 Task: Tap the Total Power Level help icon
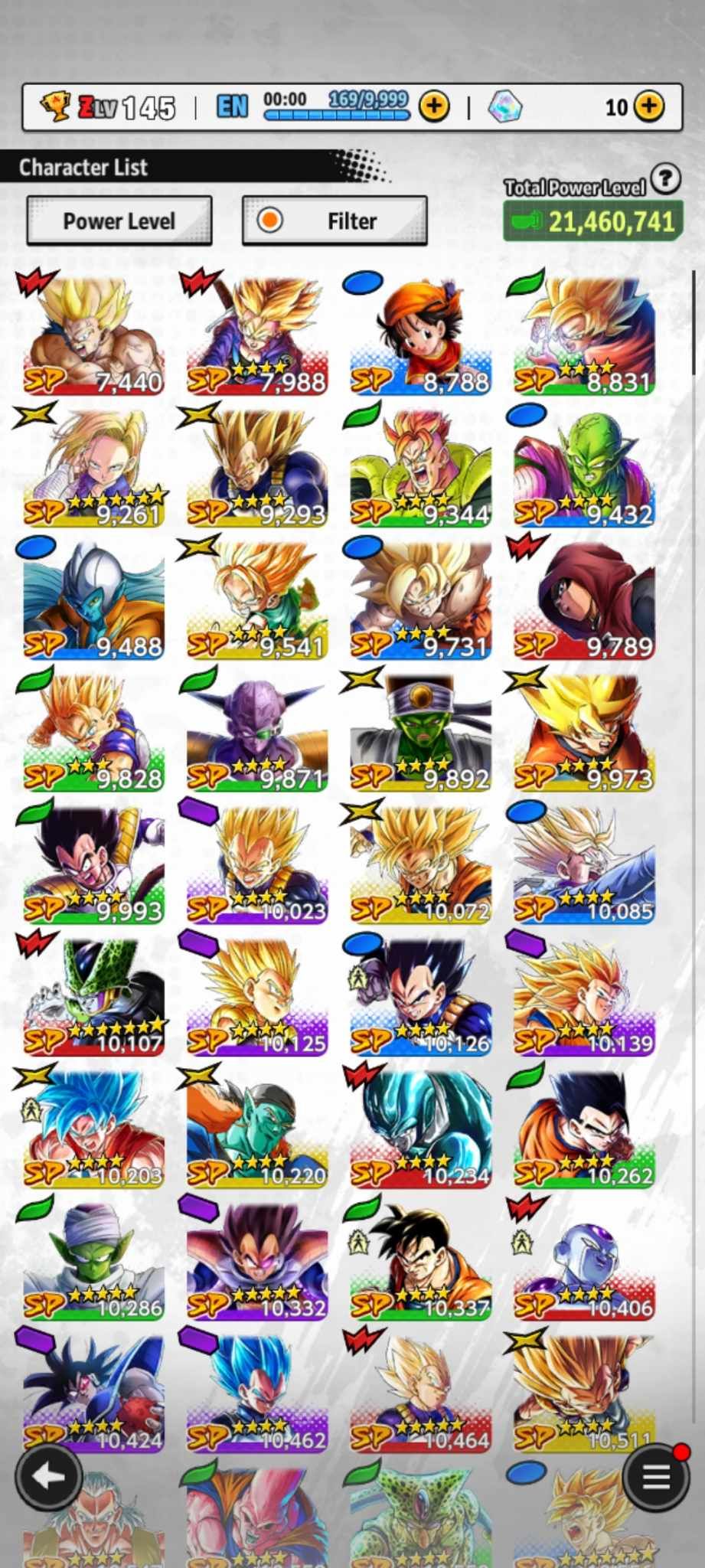click(666, 179)
